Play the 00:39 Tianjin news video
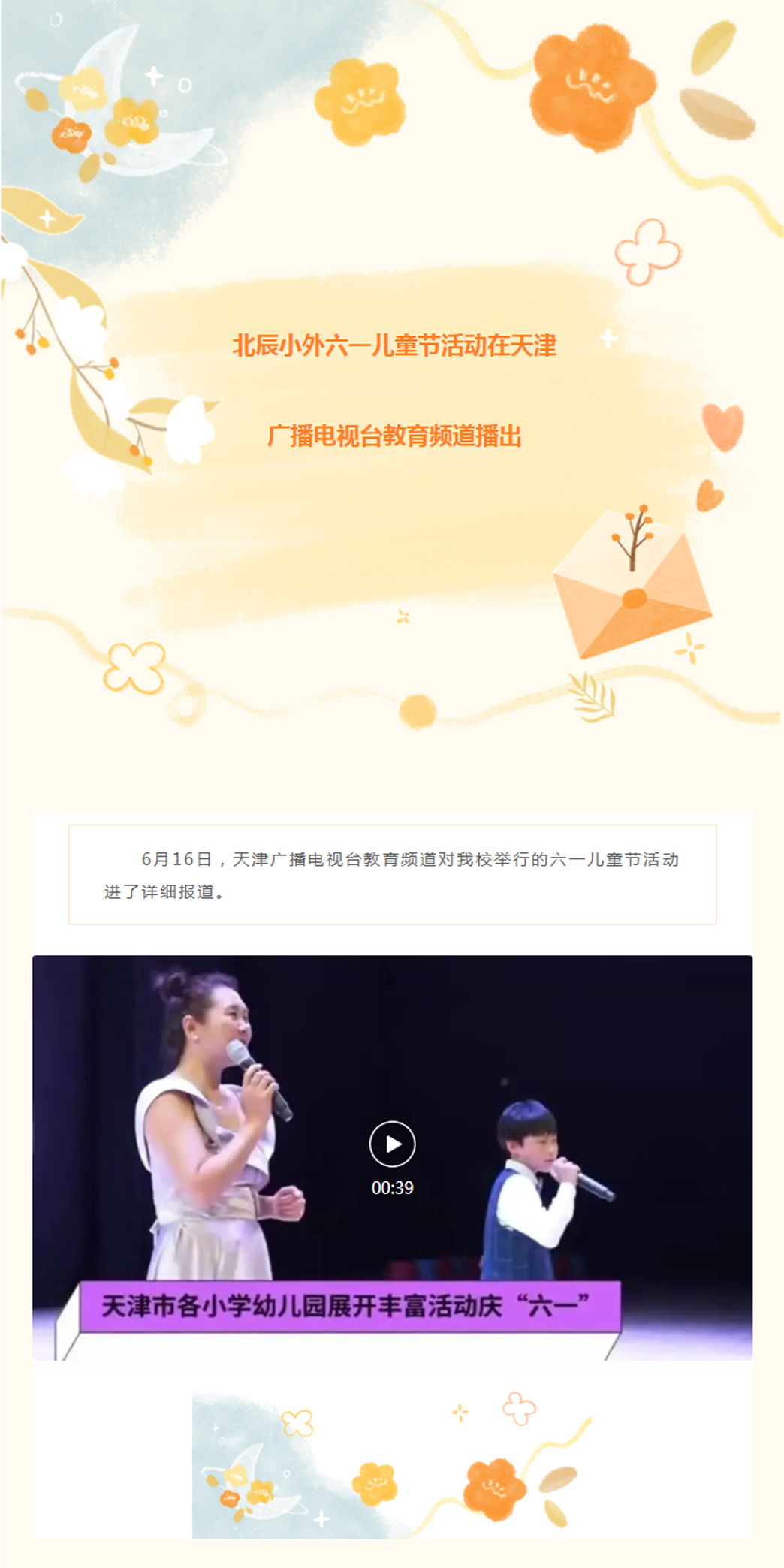The width and height of the screenshot is (784, 1568). (392, 1144)
